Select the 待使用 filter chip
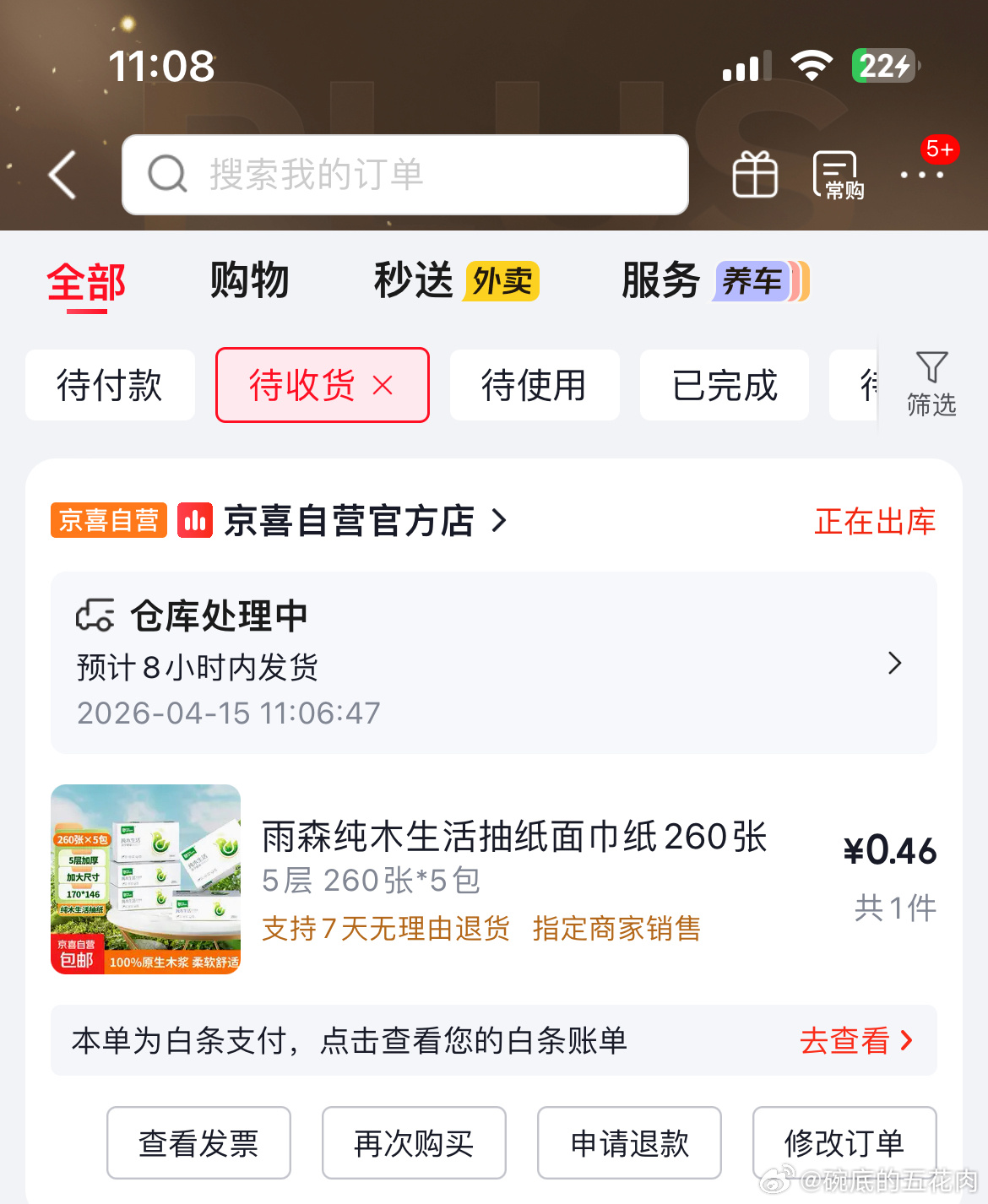The width and height of the screenshot is (988, 1204). click(x=534, y=385)
